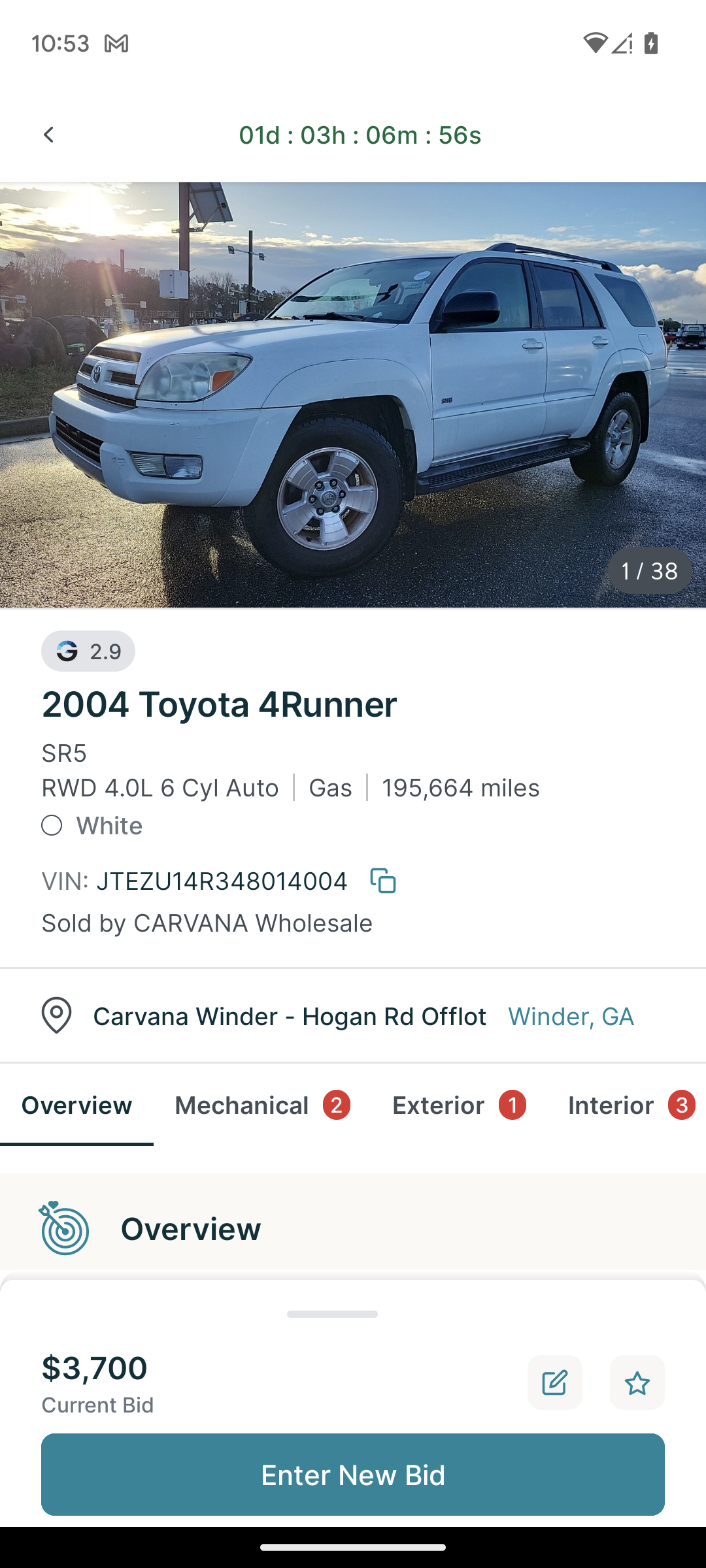706x1568 pixels.
Task: Switch to the Mechanical tab
Action: pyautogui.click(x=261, y=1105)
